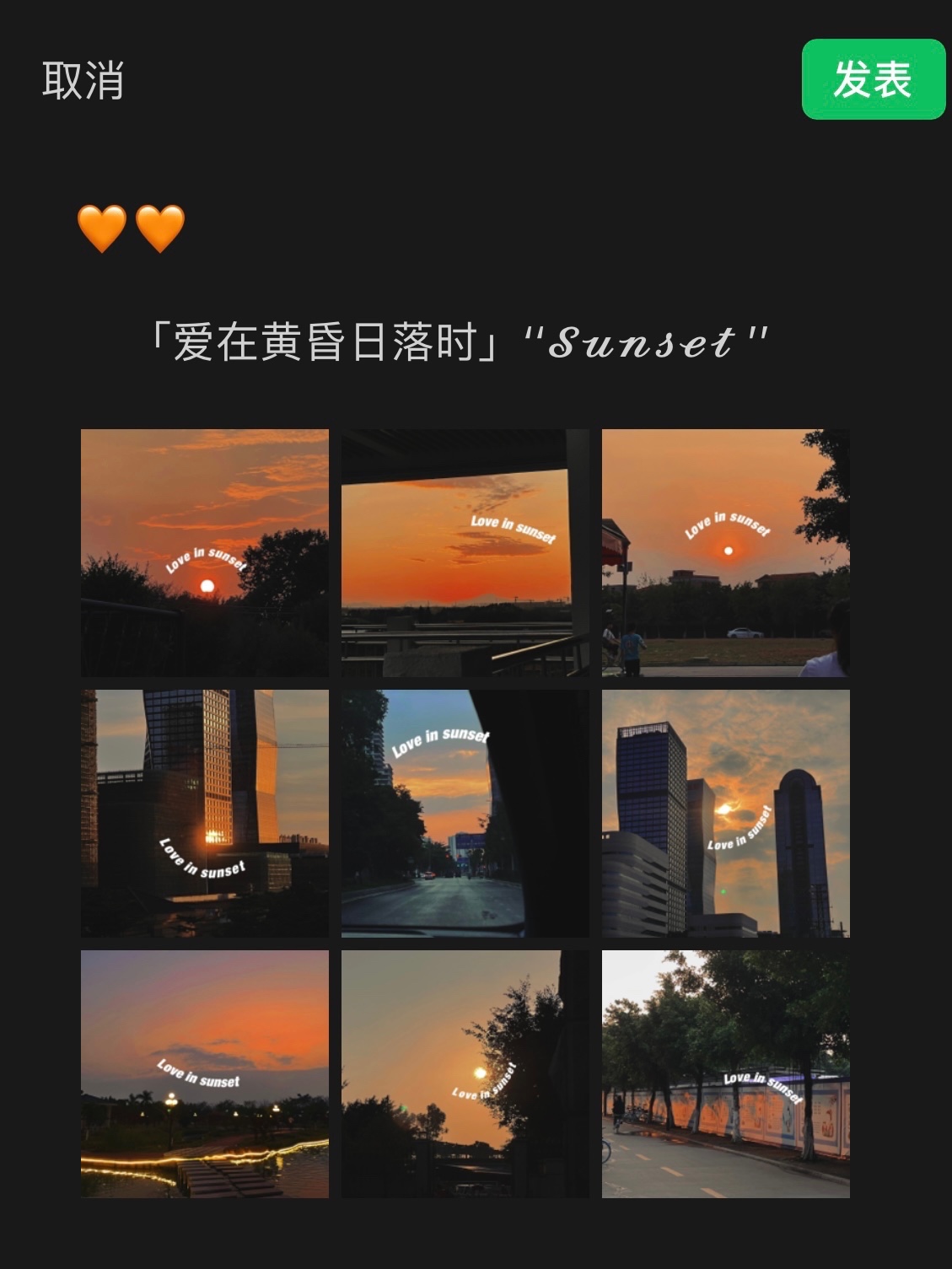Open the photo of sun beside tree silhouette
This screenshot has height=1269, width=952.
click(465, 1073)
